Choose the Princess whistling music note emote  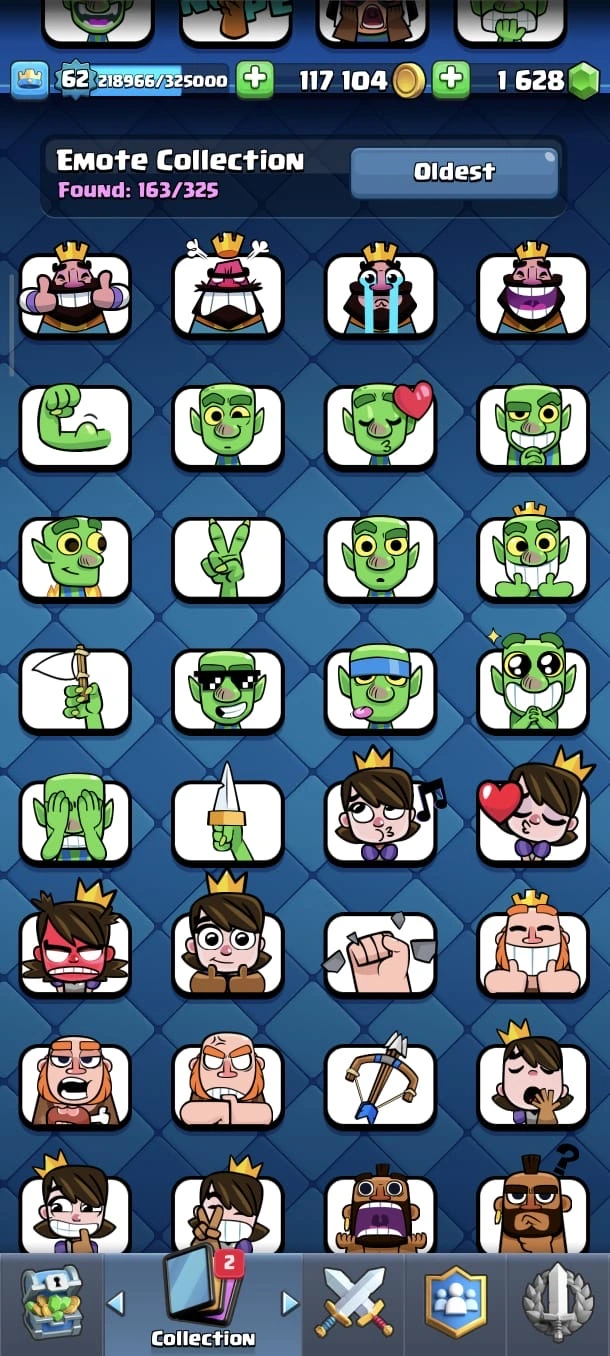(x=380, y=822)
